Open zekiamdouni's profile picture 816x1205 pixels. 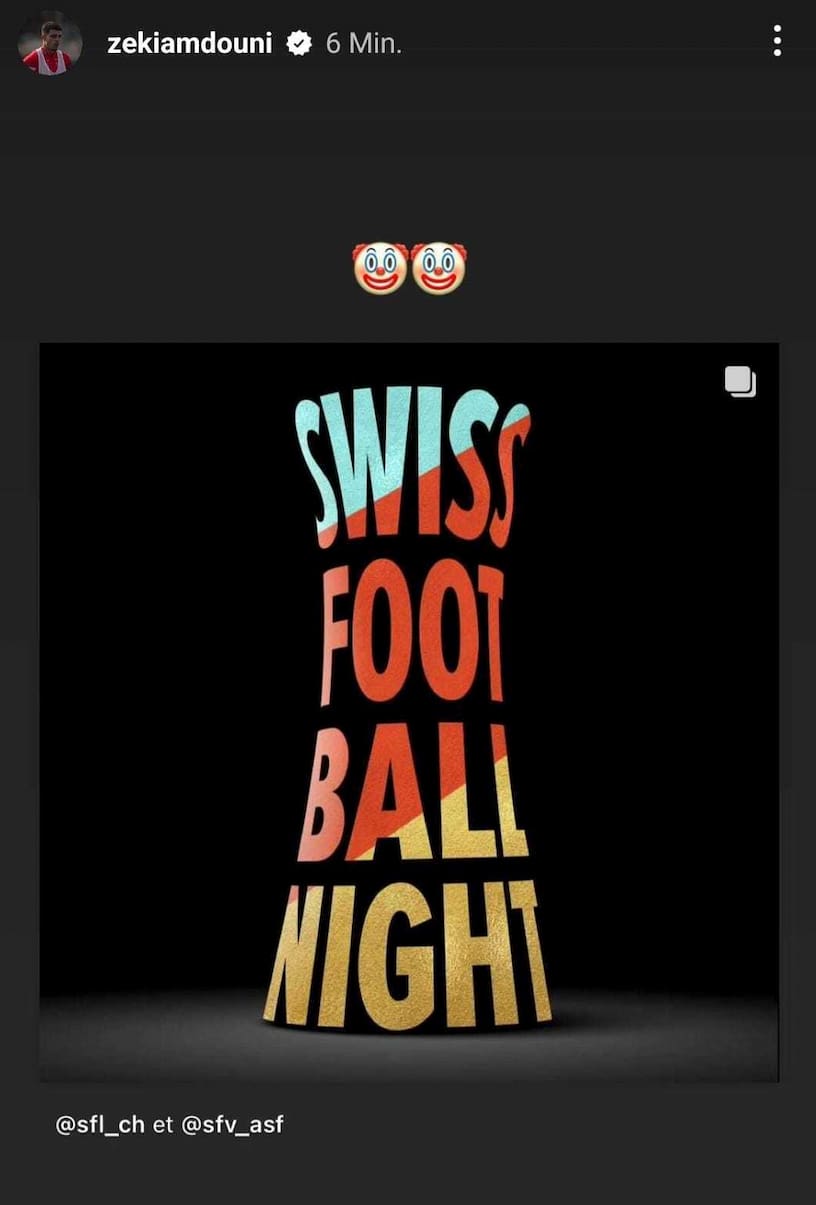click(x=49, y=44)
